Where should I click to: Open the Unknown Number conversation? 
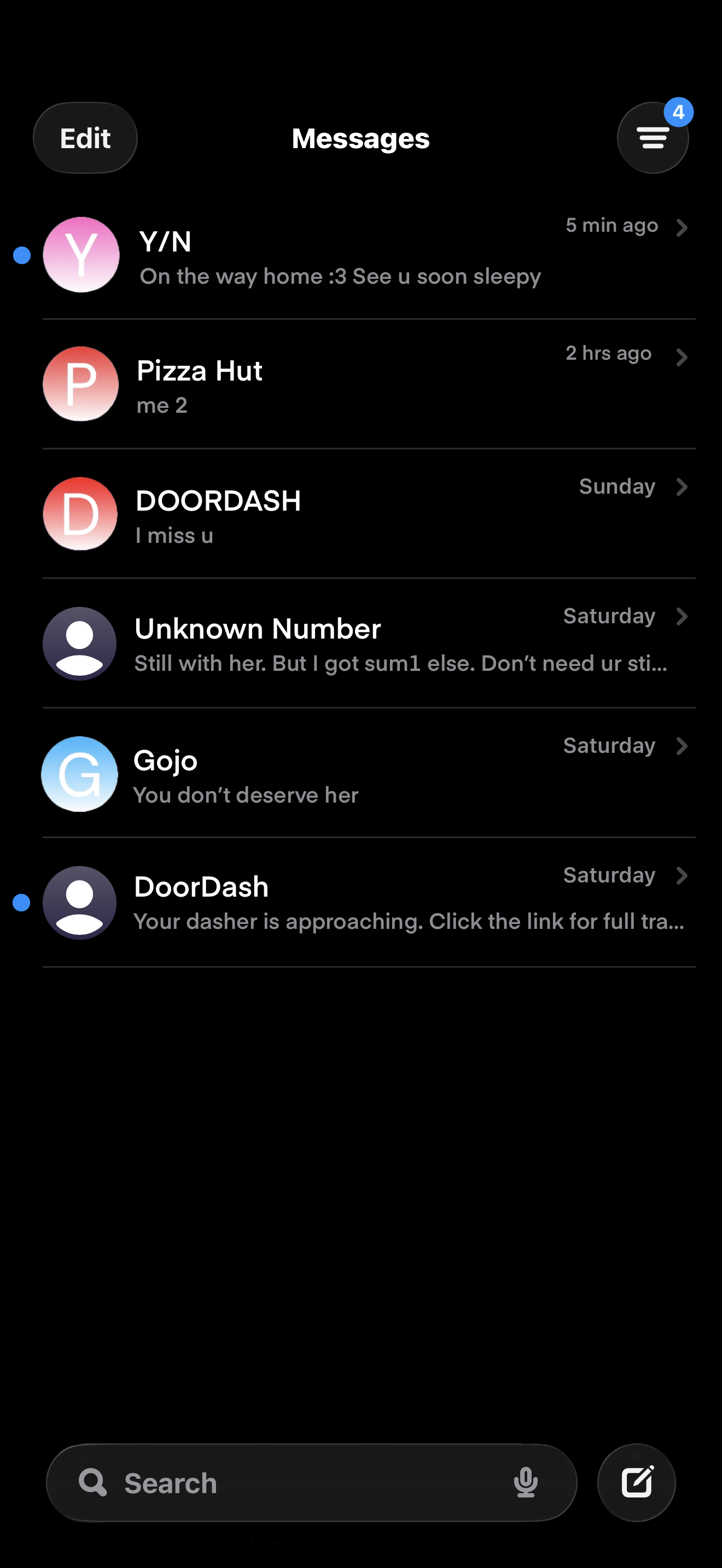[x=365, y=644]
